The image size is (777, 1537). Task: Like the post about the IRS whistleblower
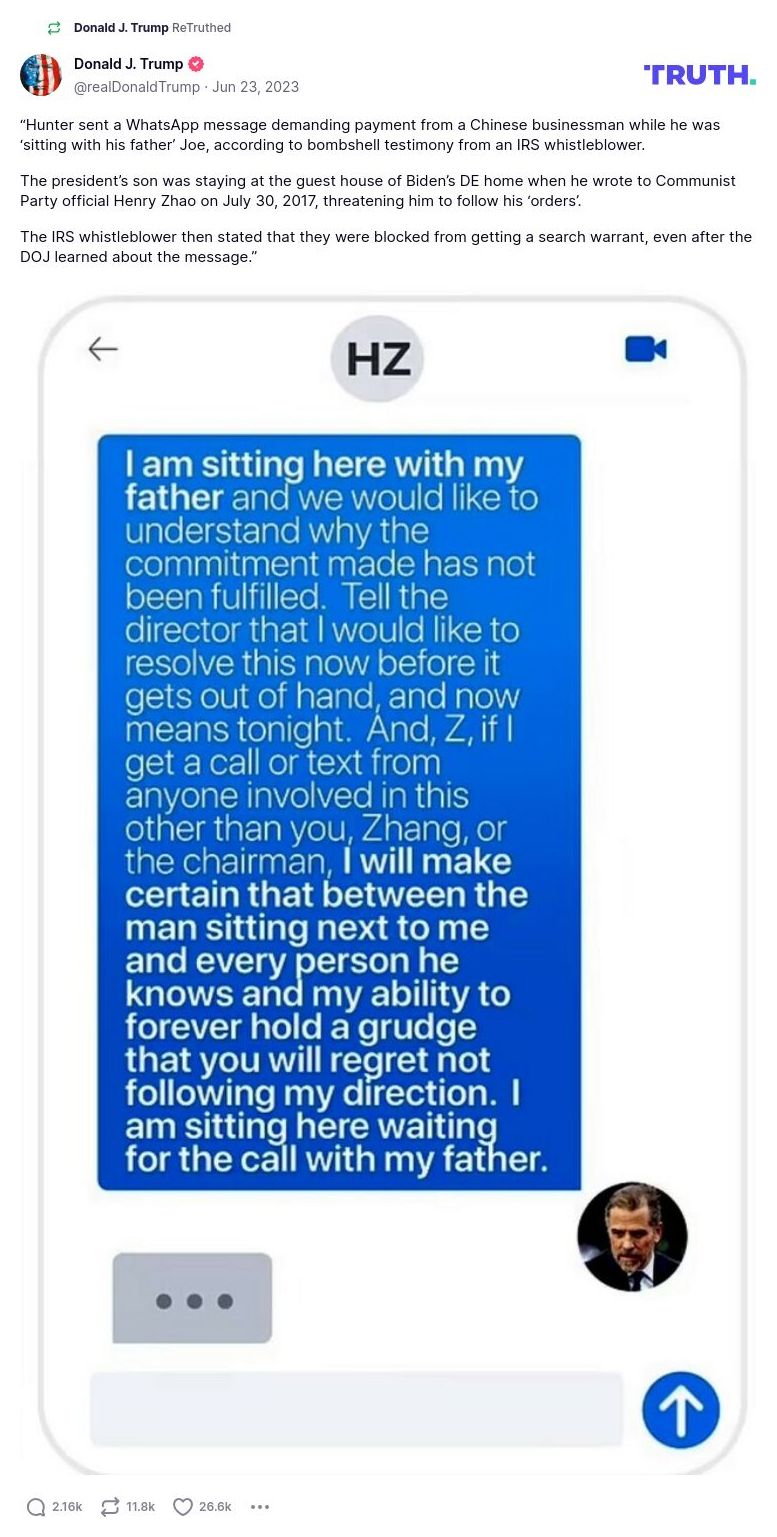(183, 1507)
